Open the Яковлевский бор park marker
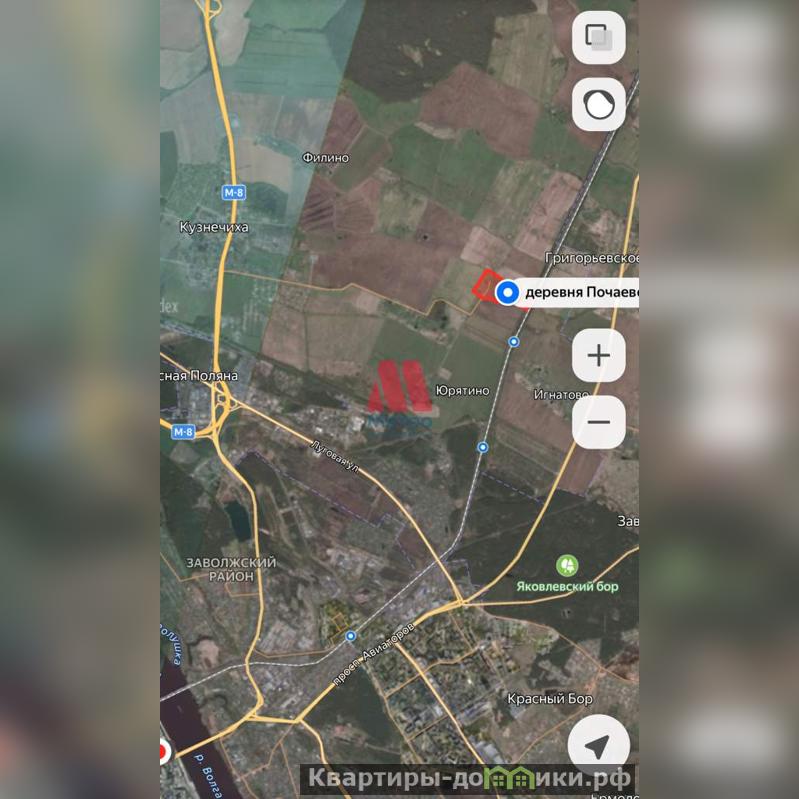Image resolution: width=799 pixels, height=799 pixels. click(568, 566)
